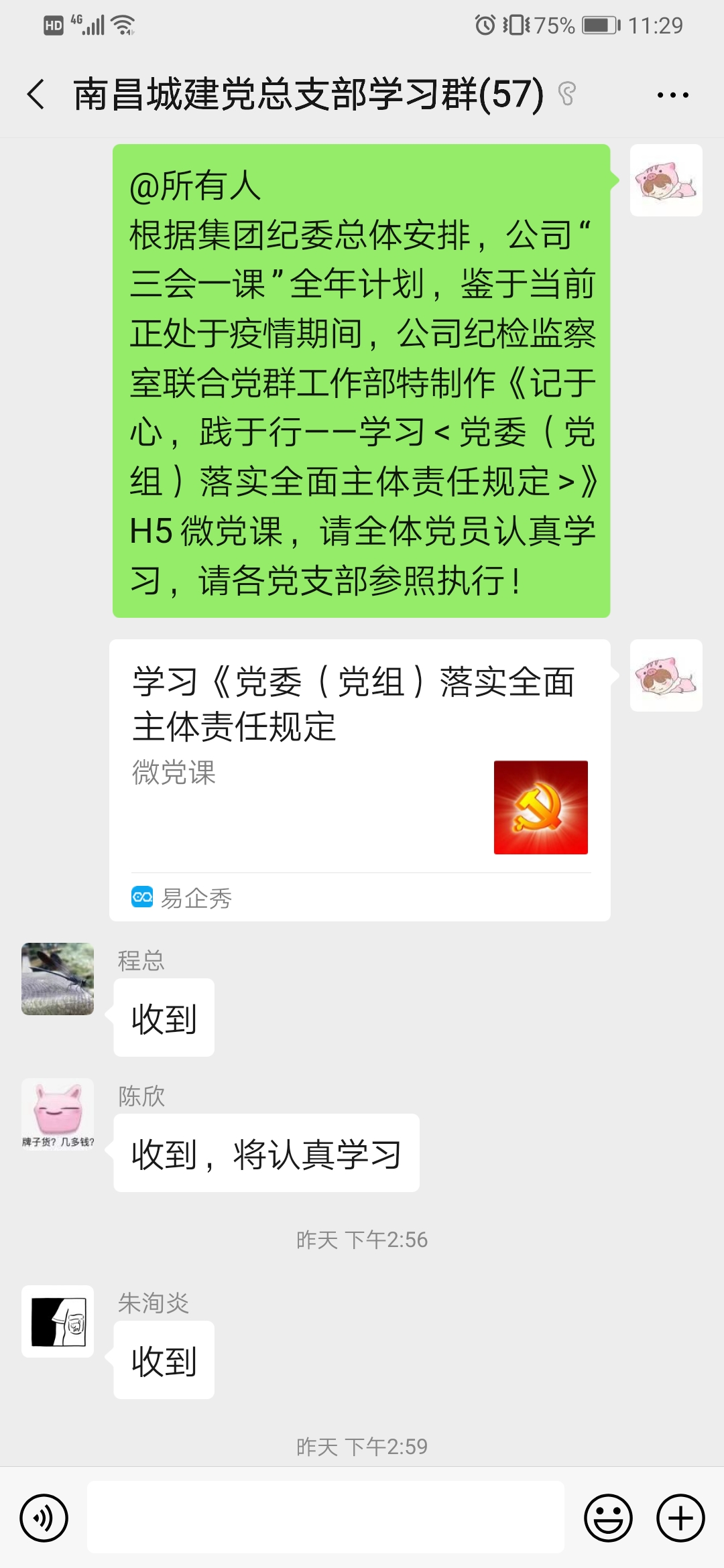
Task: Go back from the group chat
Action: 36,94
